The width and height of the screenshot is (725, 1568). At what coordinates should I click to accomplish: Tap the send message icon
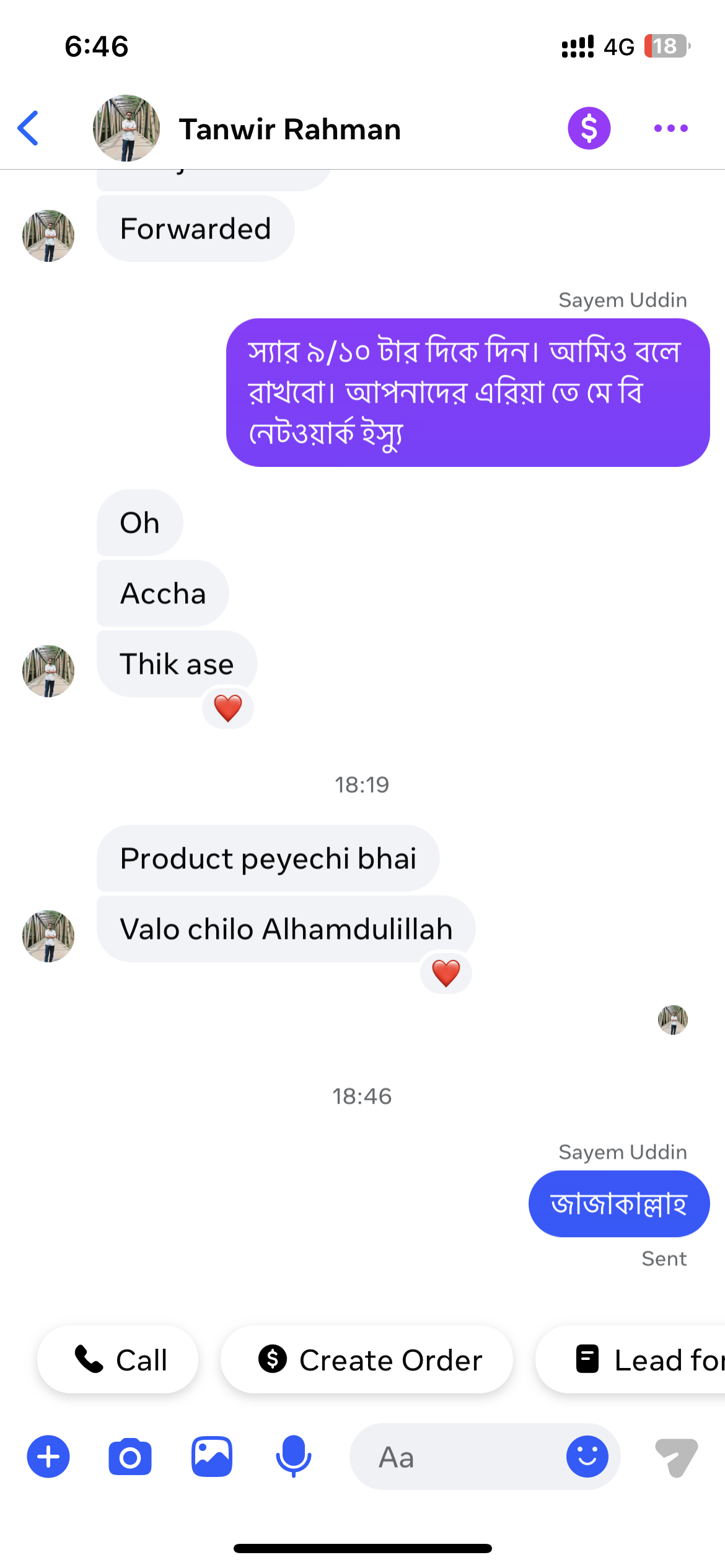coord(677,1457)
